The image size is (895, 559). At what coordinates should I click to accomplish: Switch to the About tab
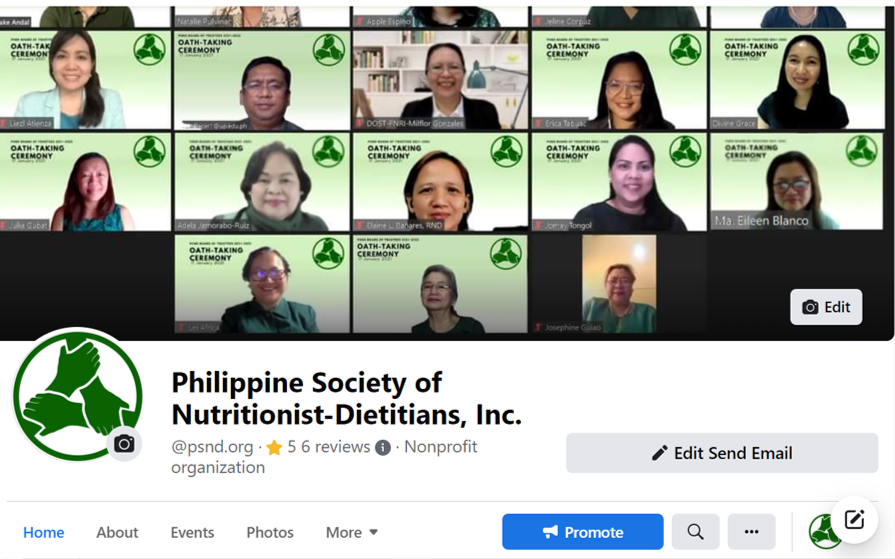click(117, 532)
